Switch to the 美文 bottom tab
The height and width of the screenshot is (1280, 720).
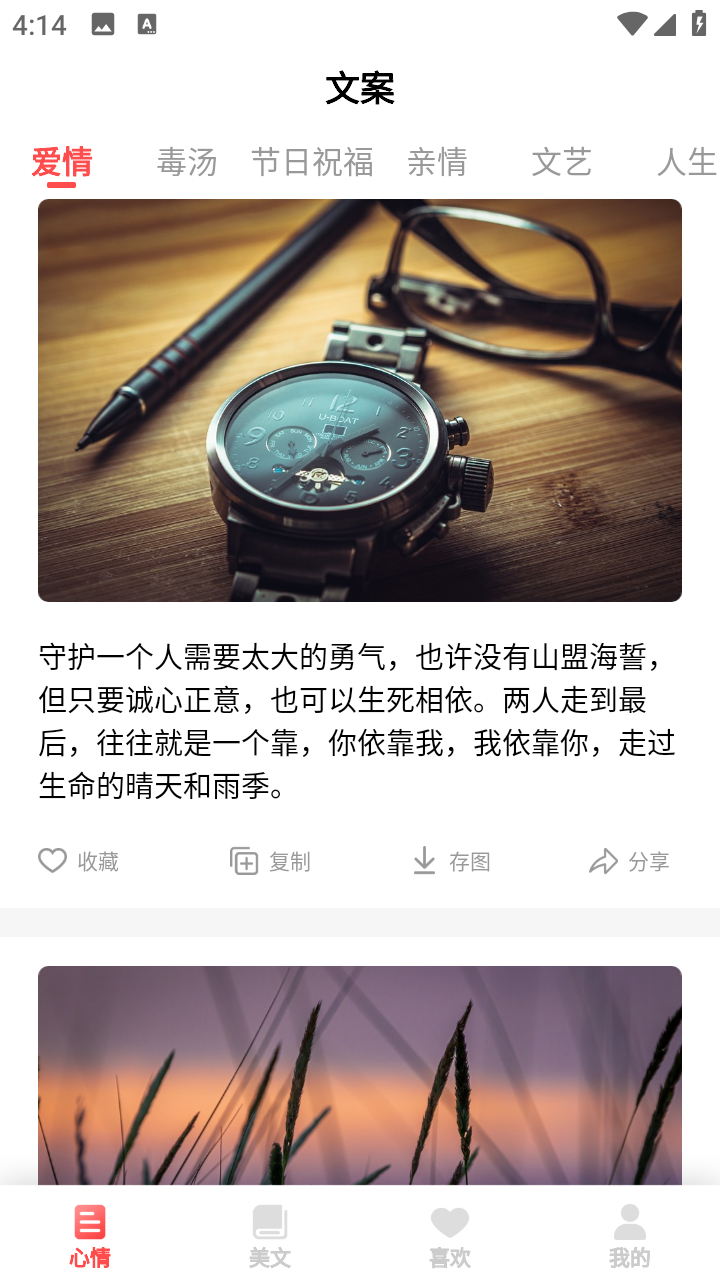click(x=270, y=1236)
